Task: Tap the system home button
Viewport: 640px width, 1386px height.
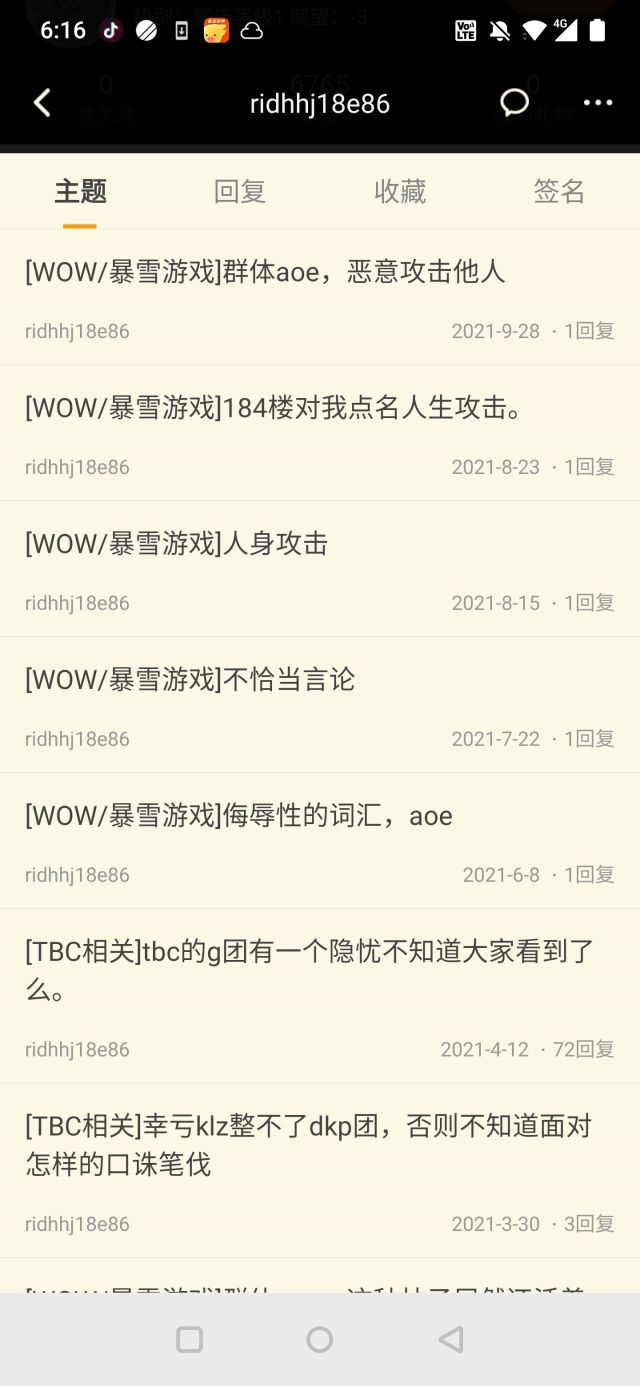Action: tap(320, 1339)
